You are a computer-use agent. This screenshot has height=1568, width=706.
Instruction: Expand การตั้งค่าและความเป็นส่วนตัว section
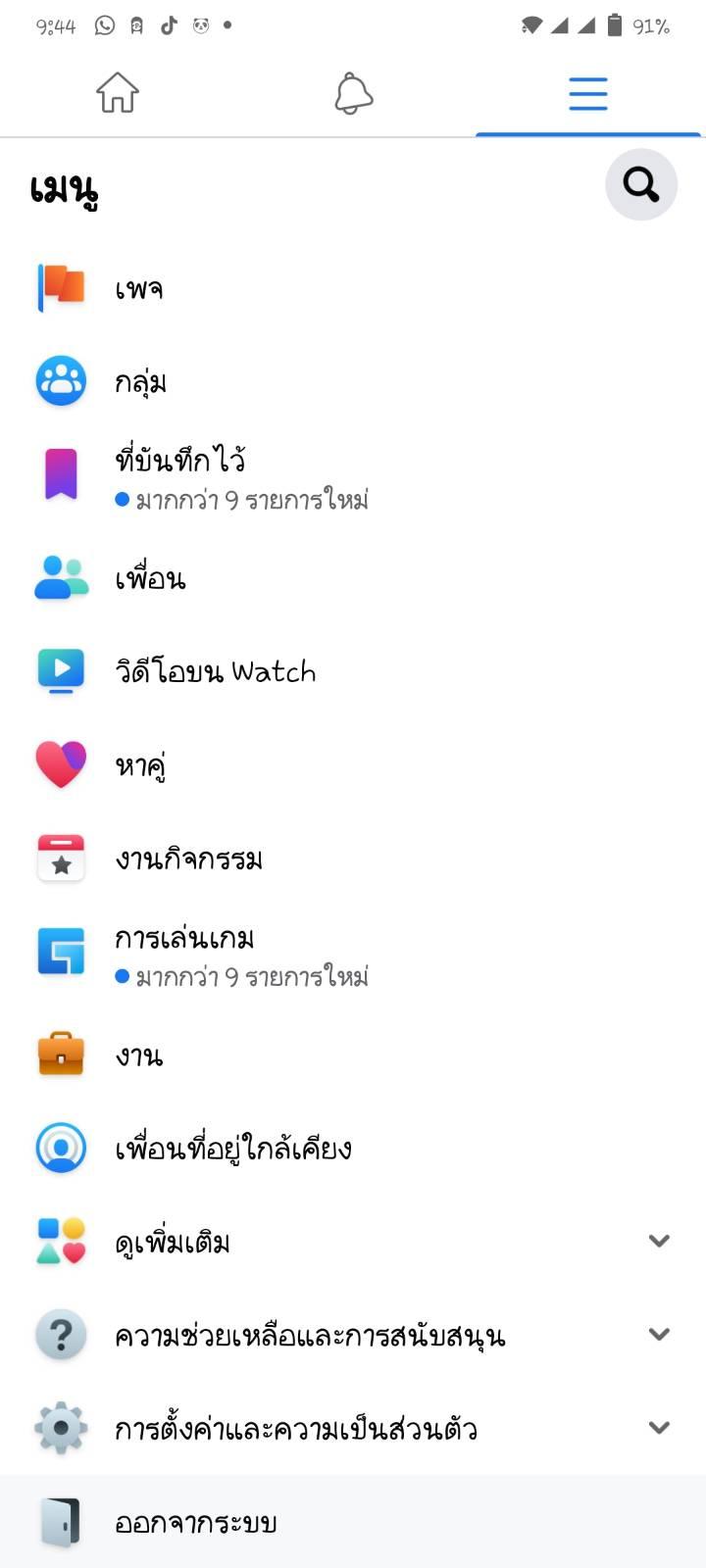353,1428
